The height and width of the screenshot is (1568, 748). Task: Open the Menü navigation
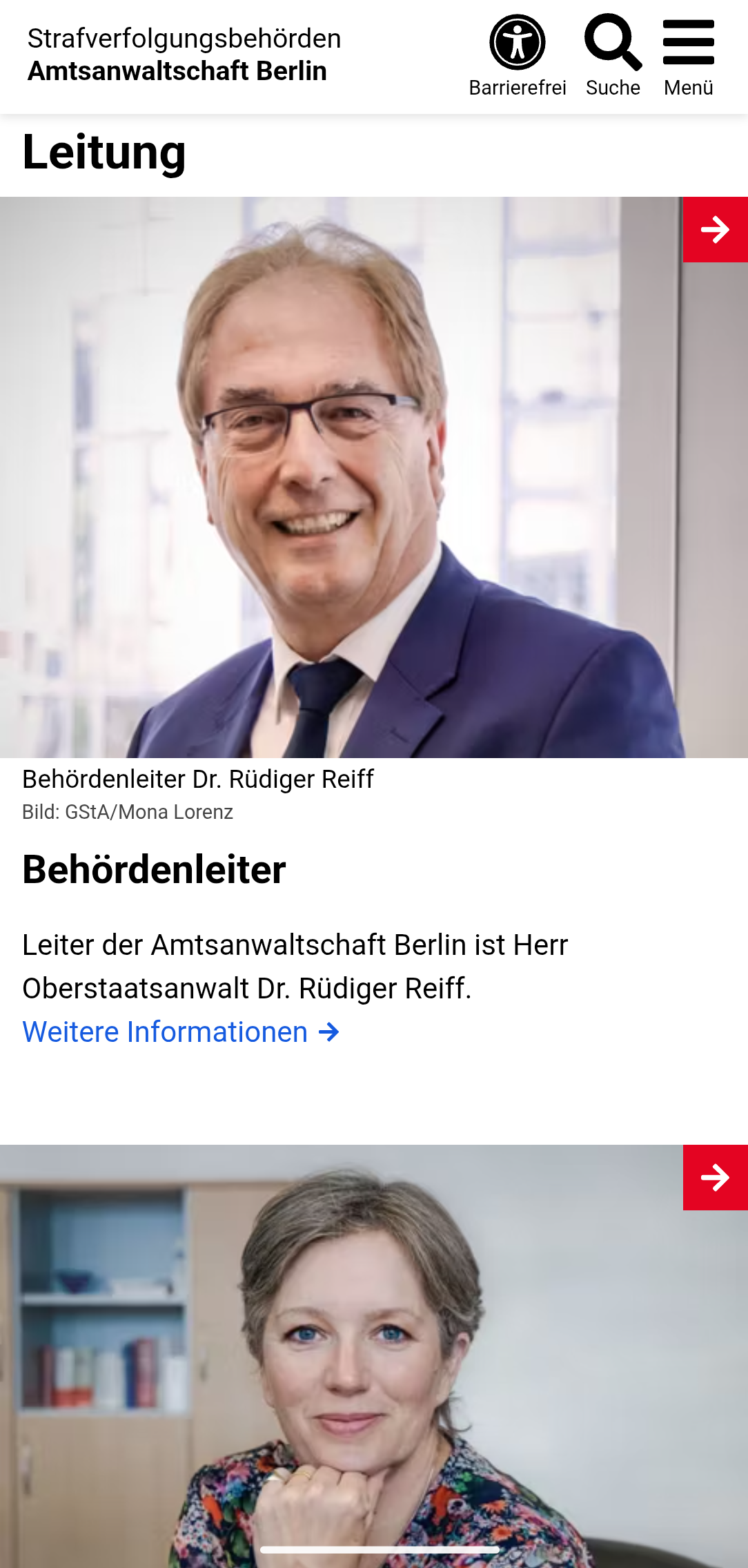[x=688, y=55]
